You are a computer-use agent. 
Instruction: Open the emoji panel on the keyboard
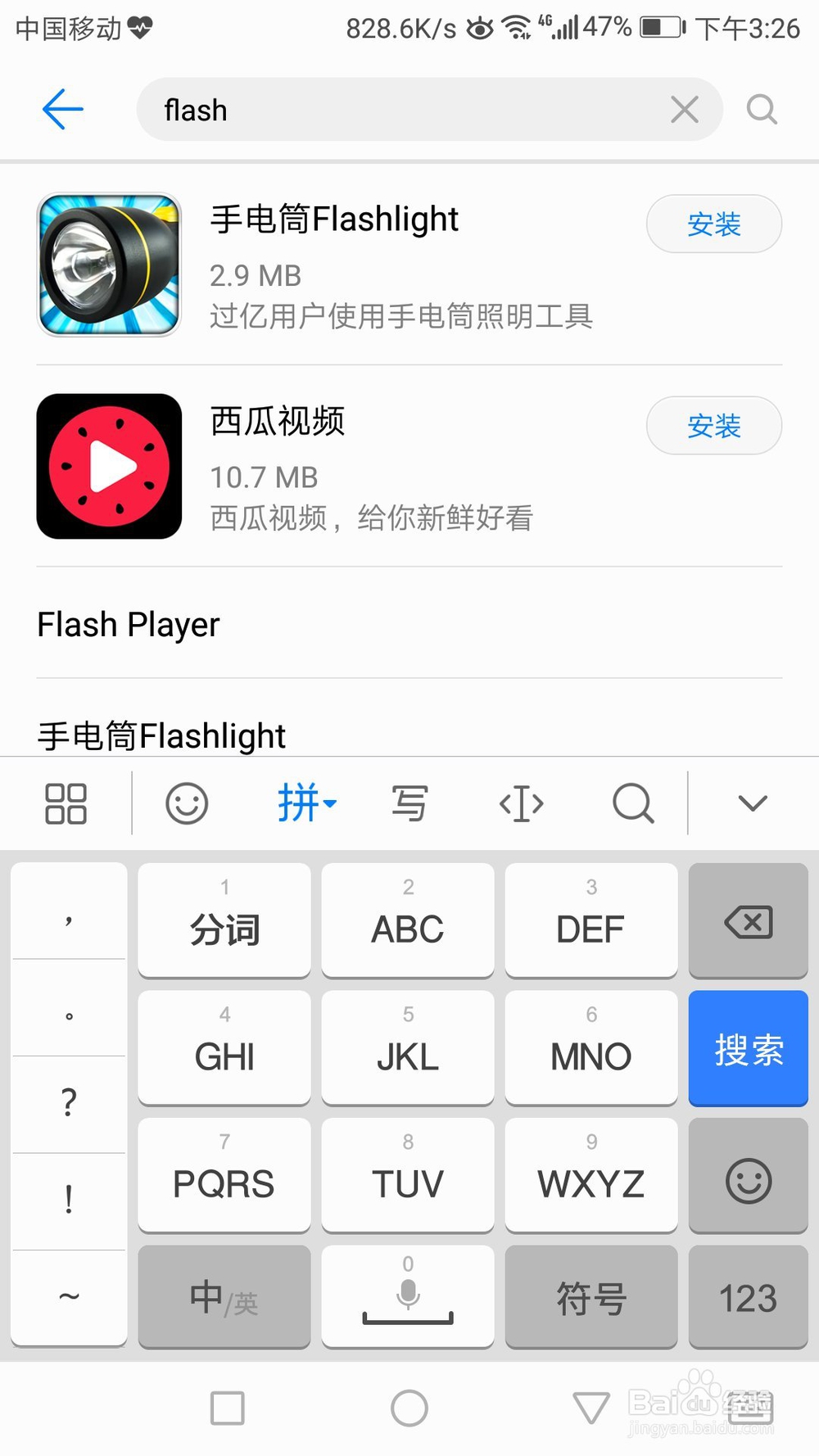(x=187, y=803)
